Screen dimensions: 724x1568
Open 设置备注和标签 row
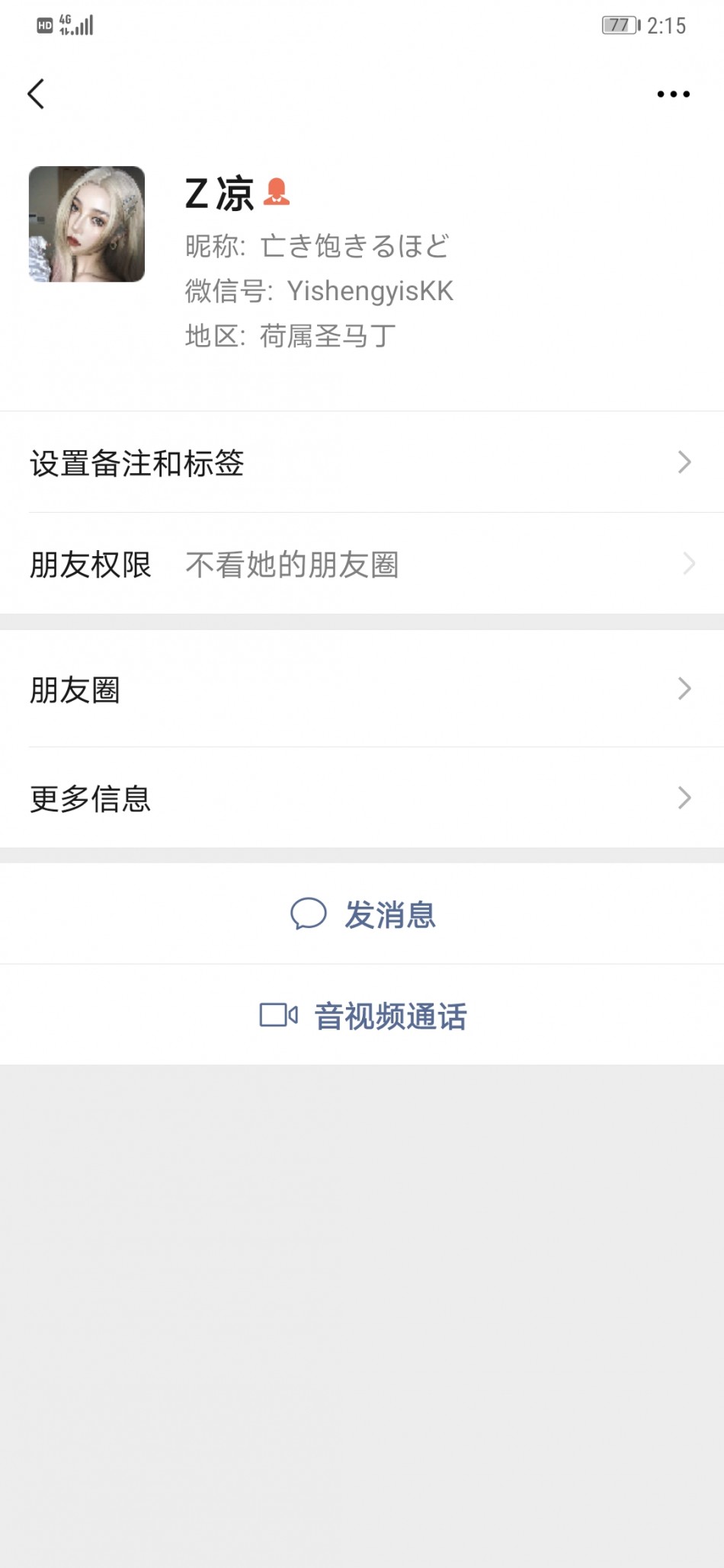coord(362,462)
